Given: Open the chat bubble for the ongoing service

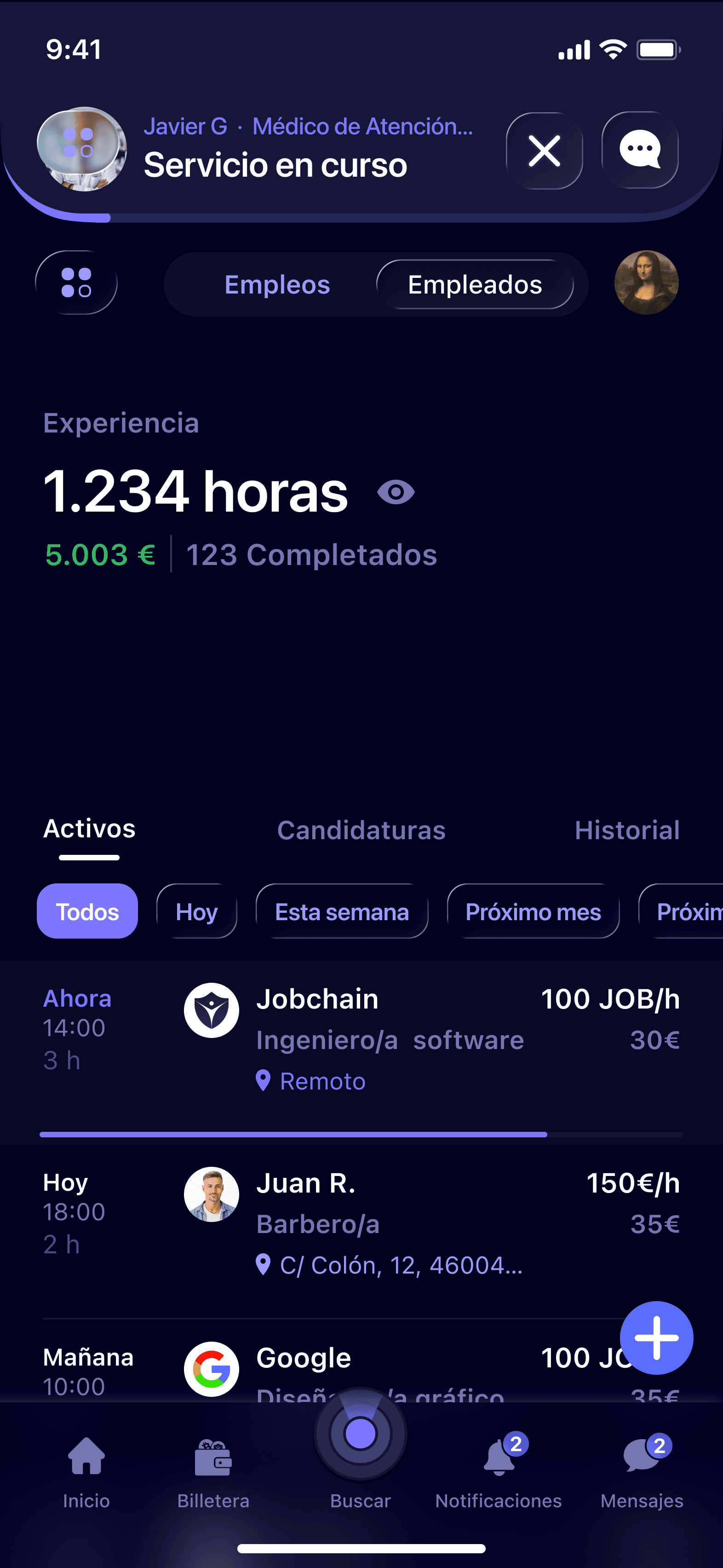Looking at the screenshot, I should tap(640, 150).
